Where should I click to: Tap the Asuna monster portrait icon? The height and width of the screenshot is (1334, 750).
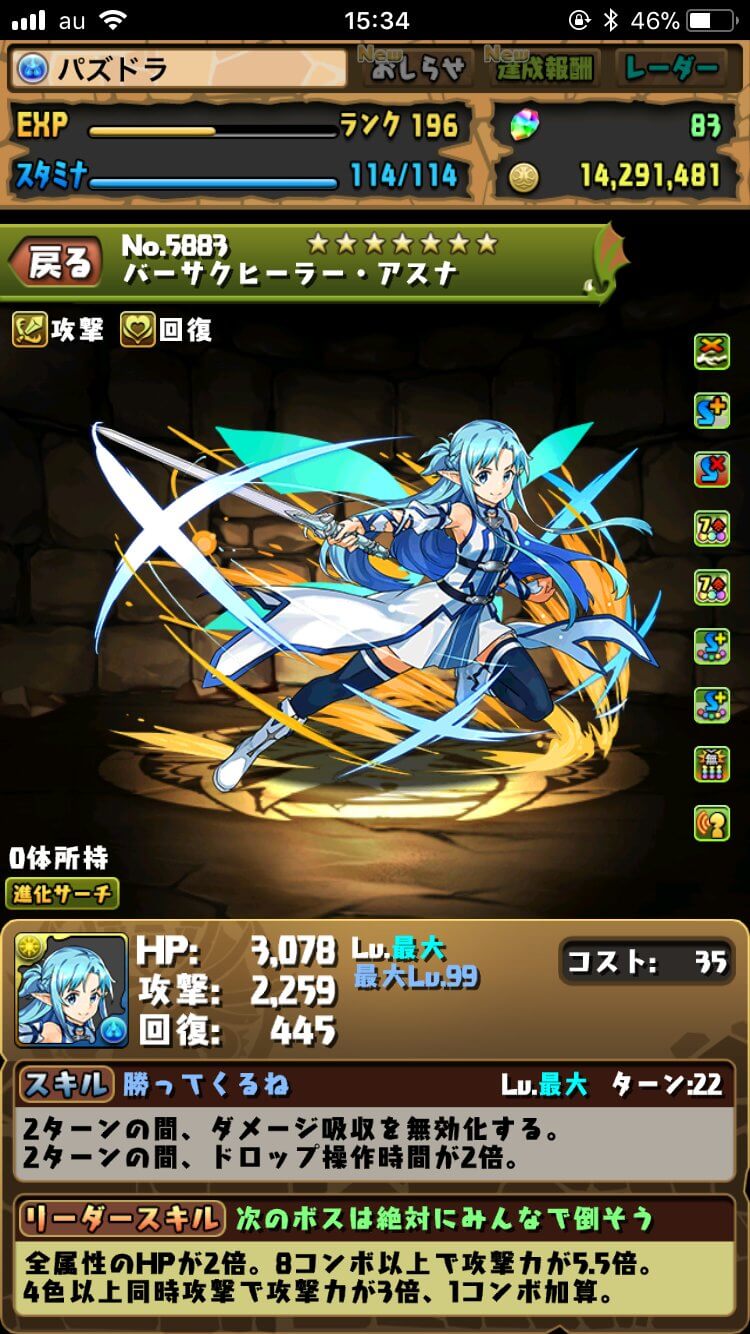click(x=72, y=990)
